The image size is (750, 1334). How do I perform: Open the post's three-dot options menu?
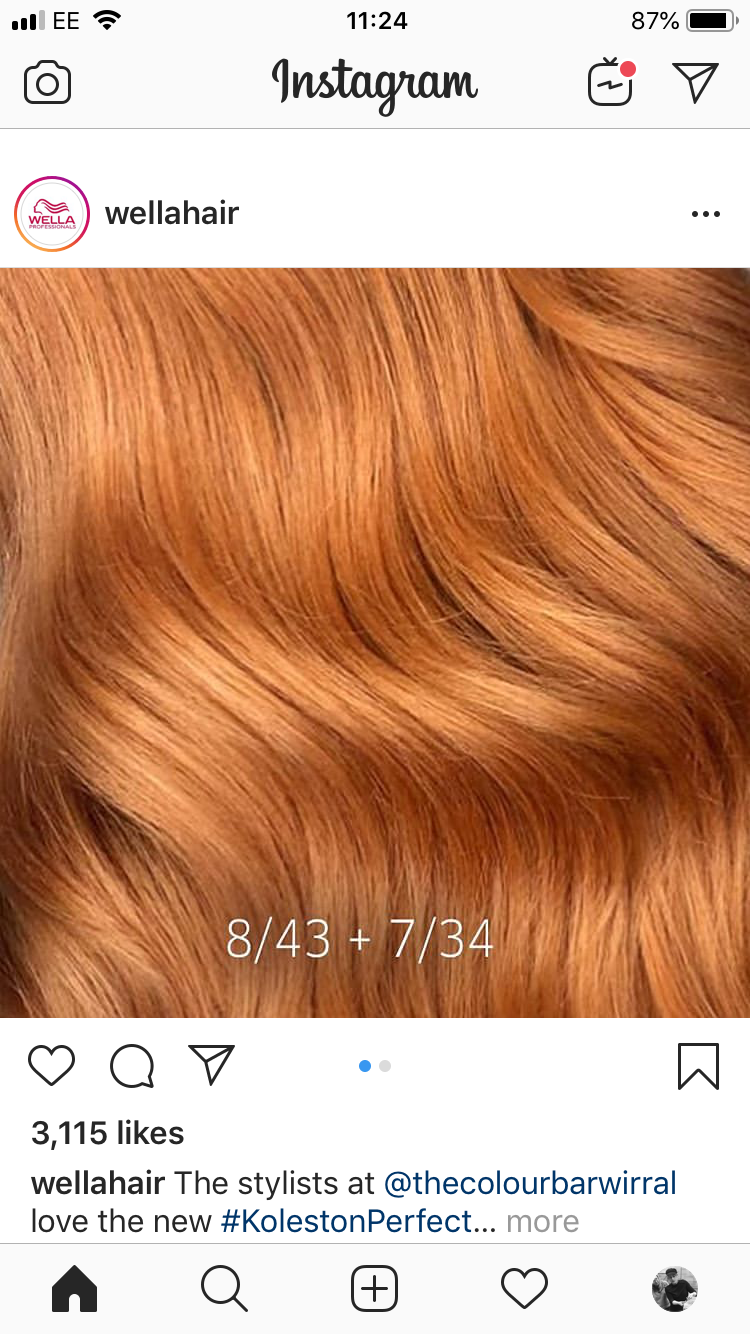[706, 214]
